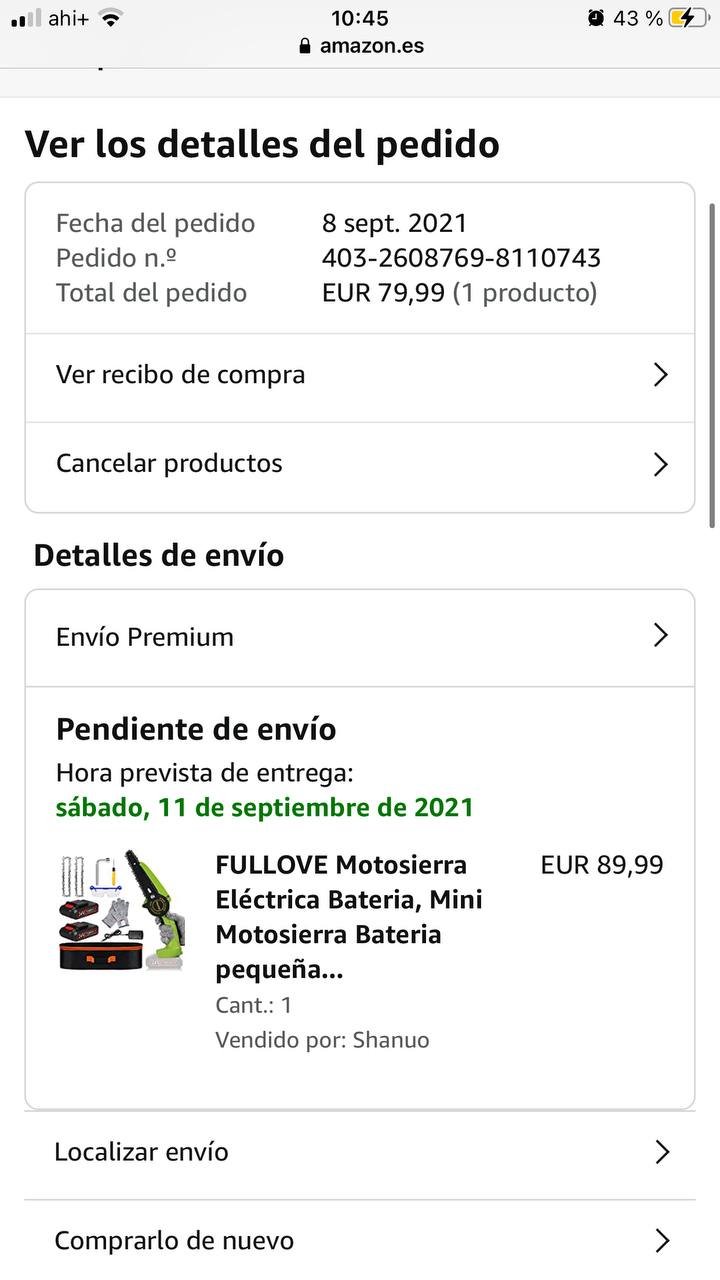Open Cancelar productos
This screenshot has height=1280, width=720.
coord(359,464)
